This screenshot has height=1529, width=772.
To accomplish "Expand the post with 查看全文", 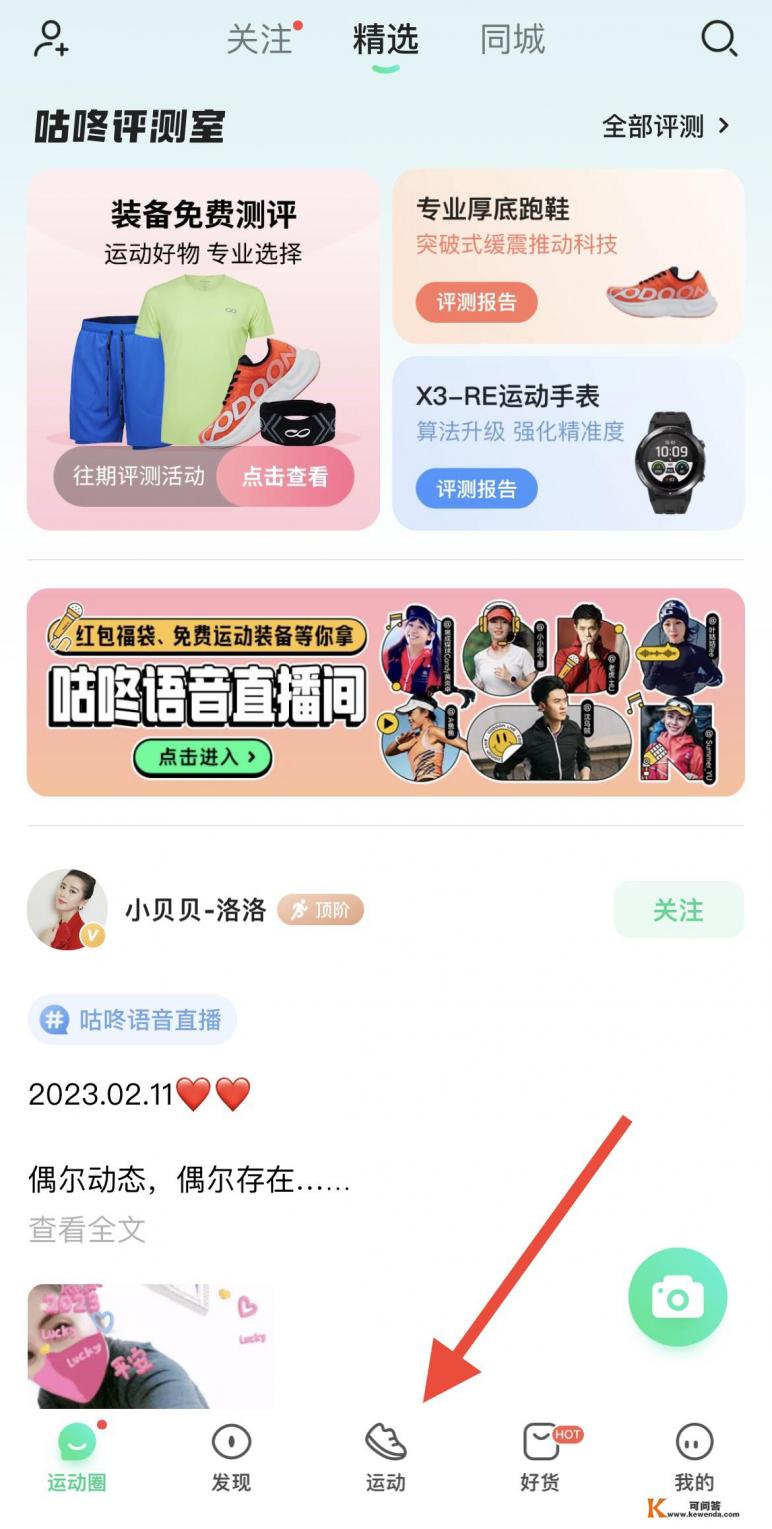I will (85, 1230).
